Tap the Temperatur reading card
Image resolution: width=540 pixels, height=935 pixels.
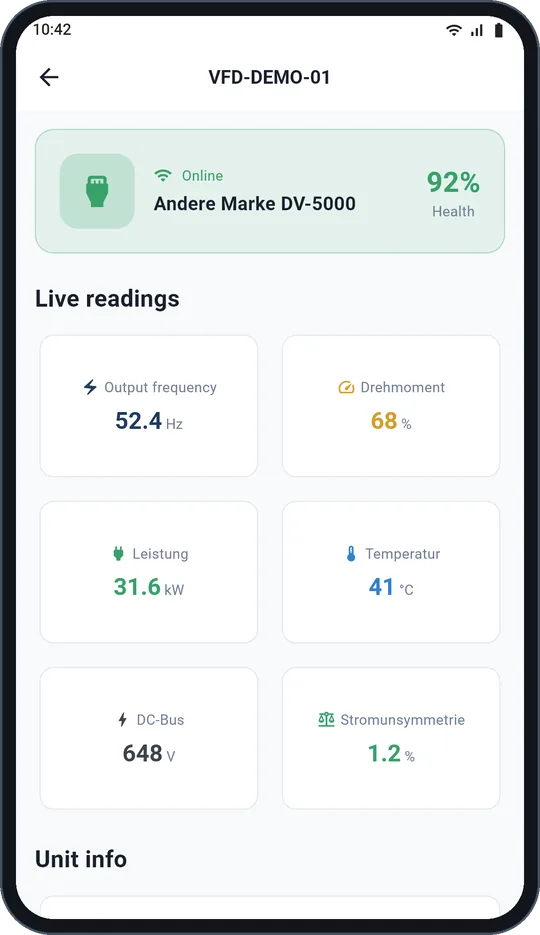pyautogui.click(x=391, y=572)
